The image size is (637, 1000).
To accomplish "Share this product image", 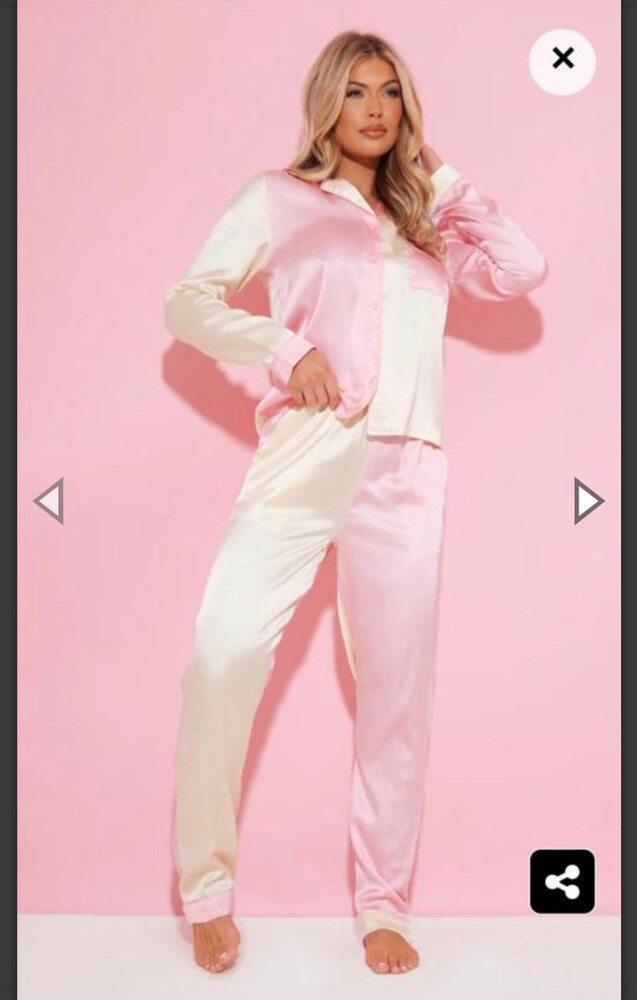I will click(562, 881).
